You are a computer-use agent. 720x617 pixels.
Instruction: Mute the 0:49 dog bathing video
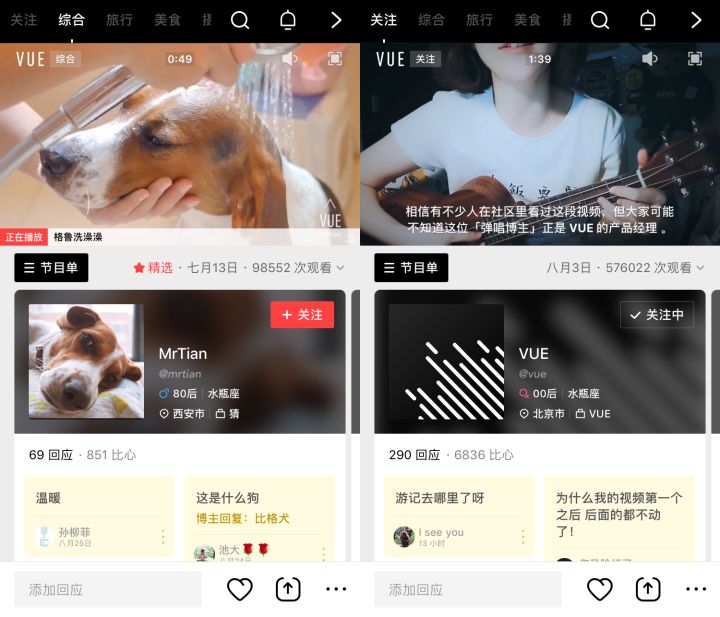tap(290, 59)
